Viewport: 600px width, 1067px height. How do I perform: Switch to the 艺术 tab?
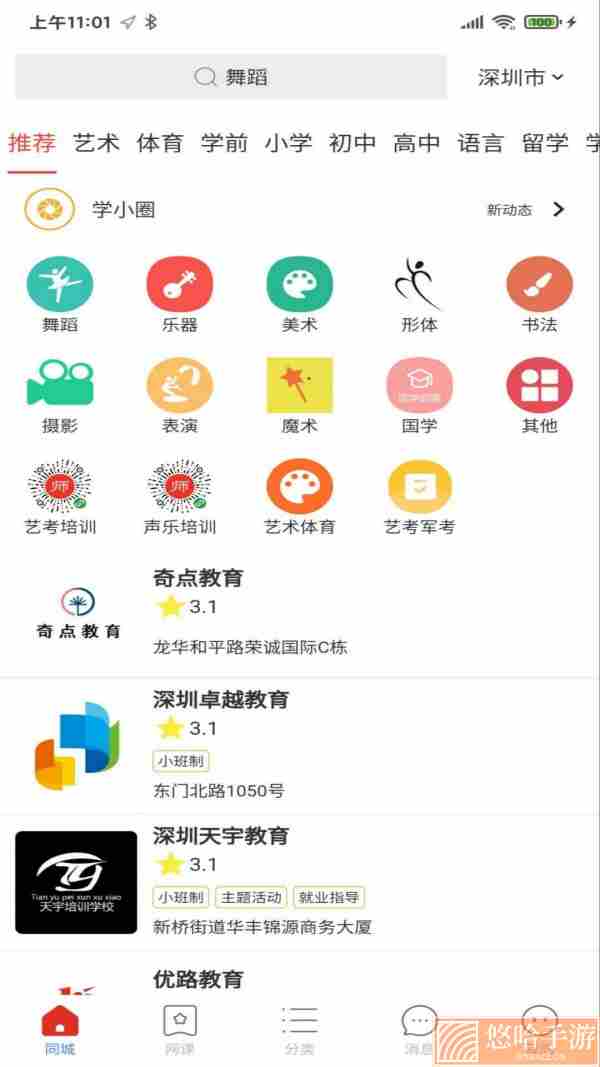96,143
